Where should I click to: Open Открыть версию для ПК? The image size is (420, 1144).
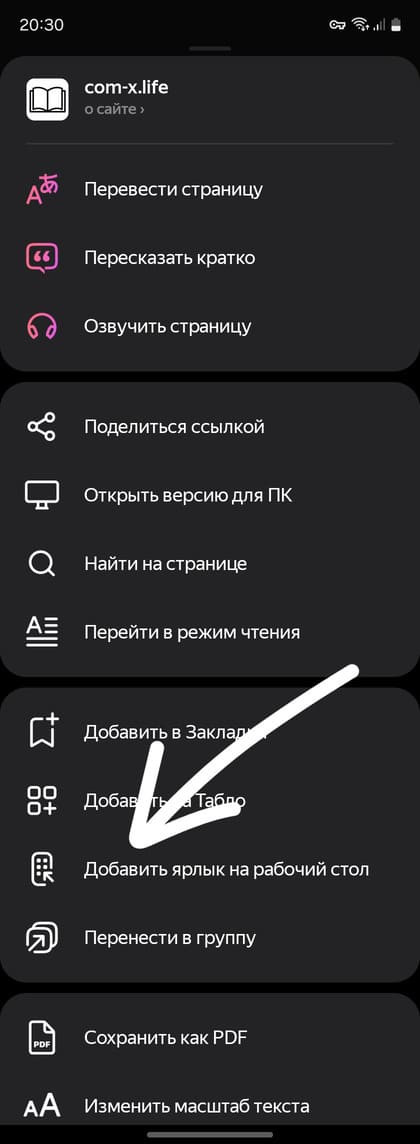[210, 495]
